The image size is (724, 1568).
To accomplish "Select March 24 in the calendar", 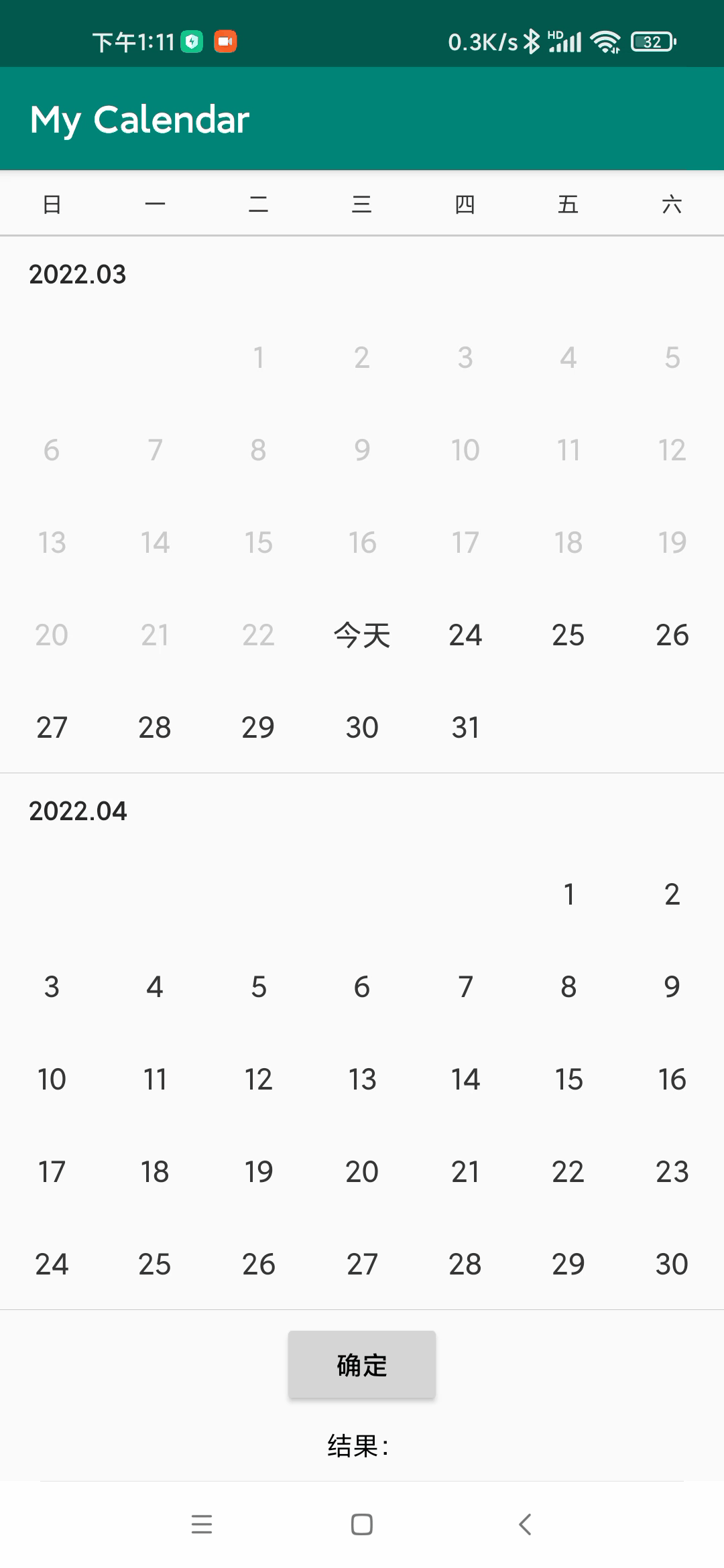I will tap(465, 635).
